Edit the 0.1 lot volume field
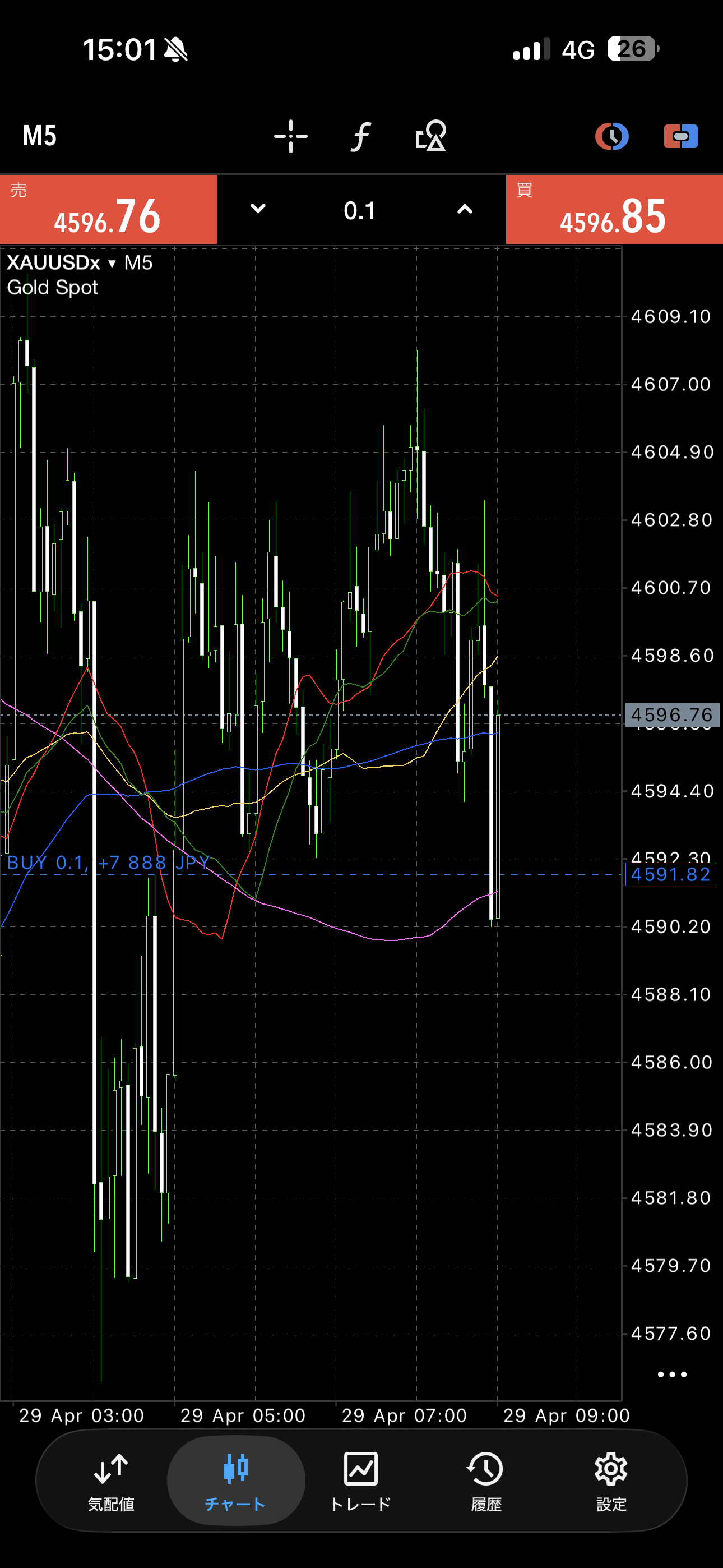Image resolution: width=723 pixels, height=1568 pixels. click(360, 211)
